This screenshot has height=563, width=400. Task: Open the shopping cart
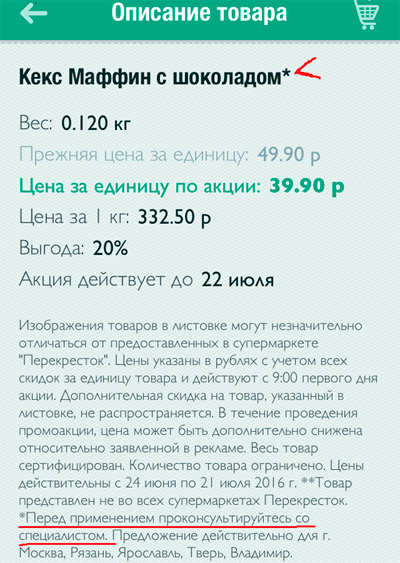pyautogui.click(x=367, y=14)
